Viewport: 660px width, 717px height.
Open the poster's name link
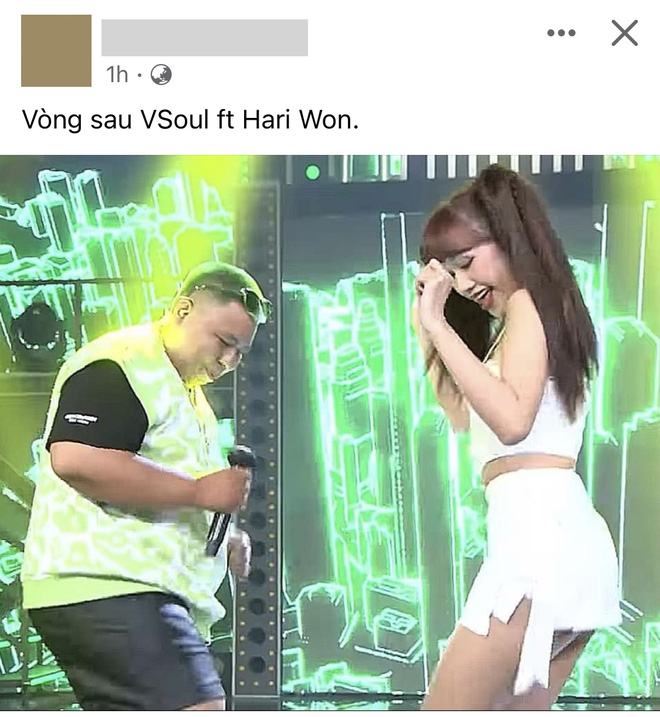205,37
